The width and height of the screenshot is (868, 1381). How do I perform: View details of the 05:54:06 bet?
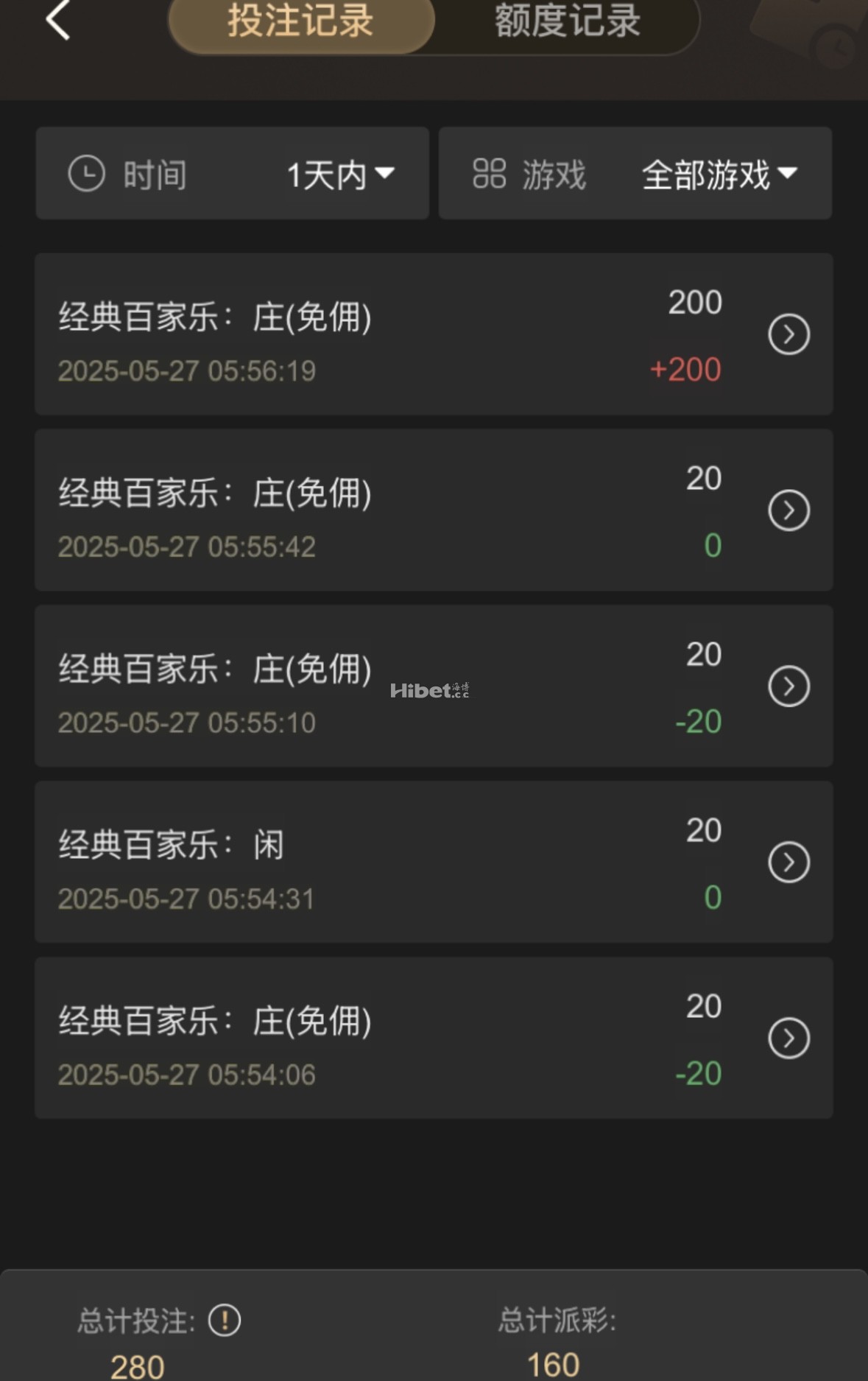pos(788,1039)
